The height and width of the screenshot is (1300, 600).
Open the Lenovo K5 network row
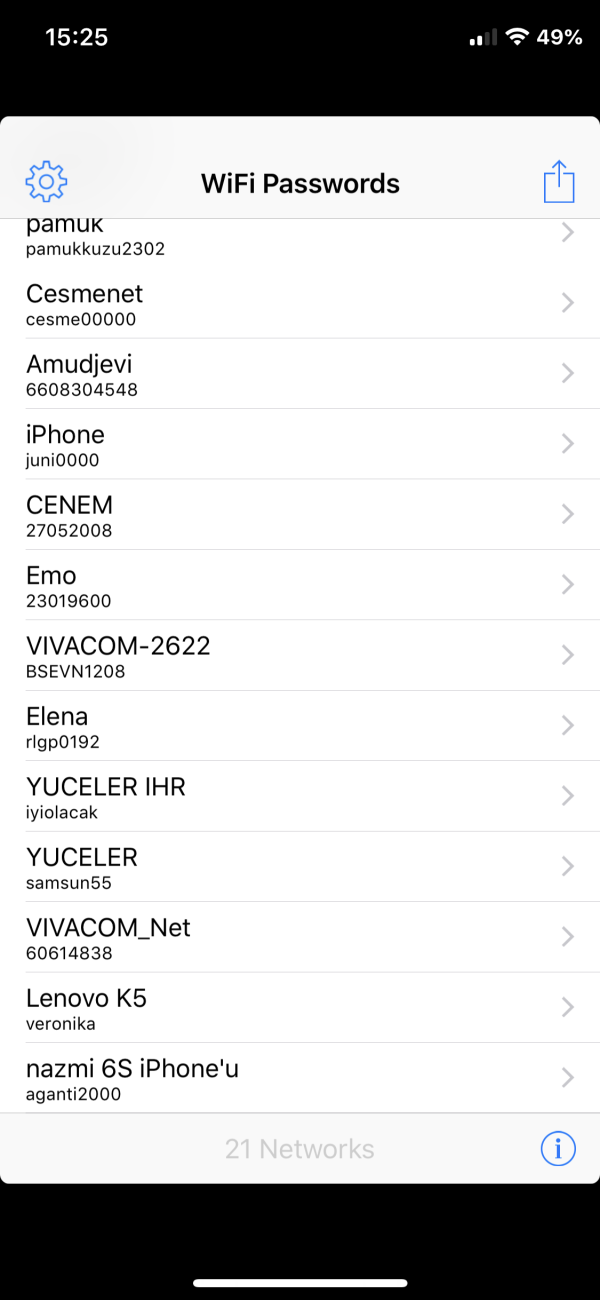[300, 1008]
